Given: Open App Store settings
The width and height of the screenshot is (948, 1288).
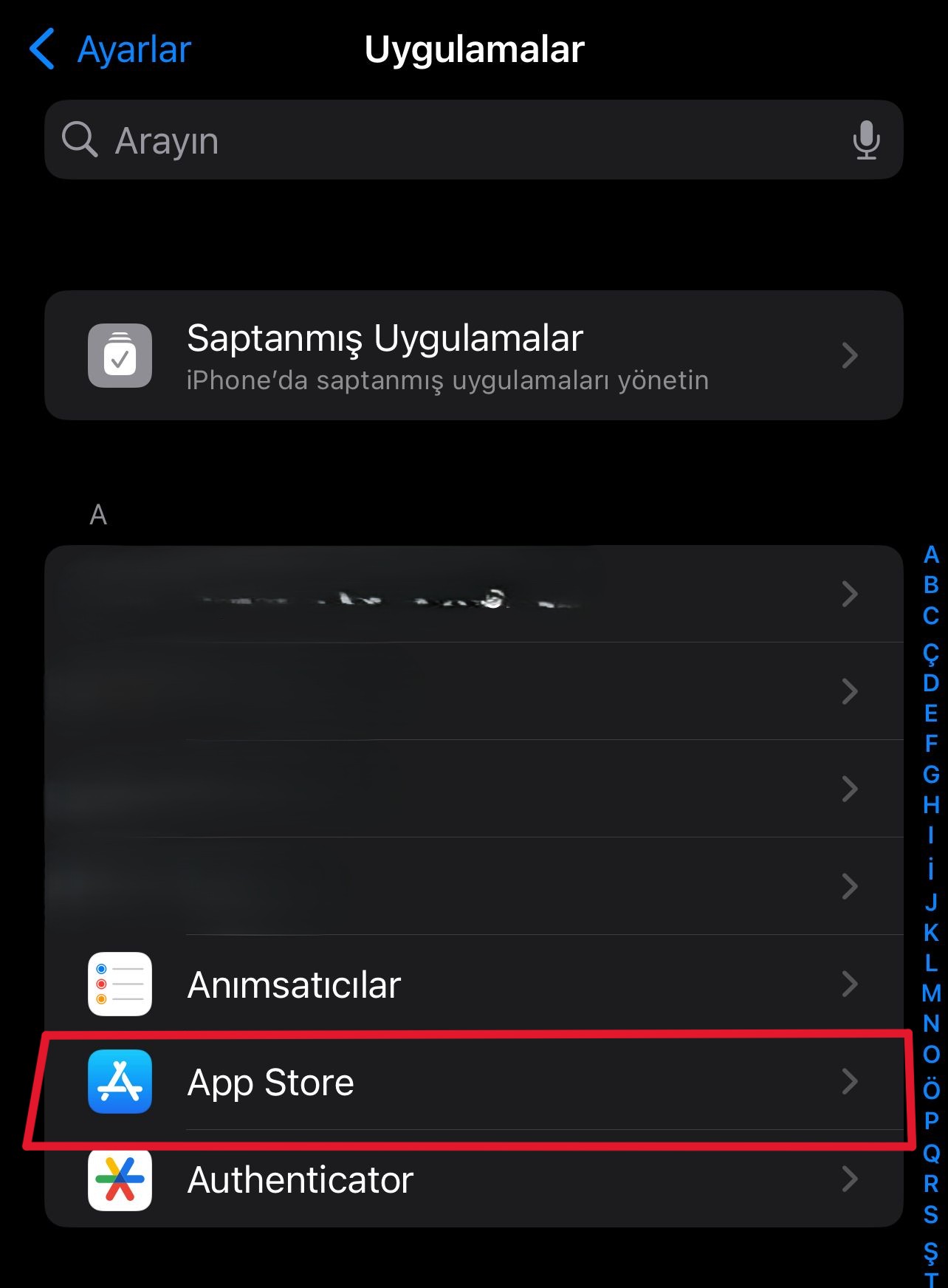Looking at the screenshot, I should click(473, 1083).
